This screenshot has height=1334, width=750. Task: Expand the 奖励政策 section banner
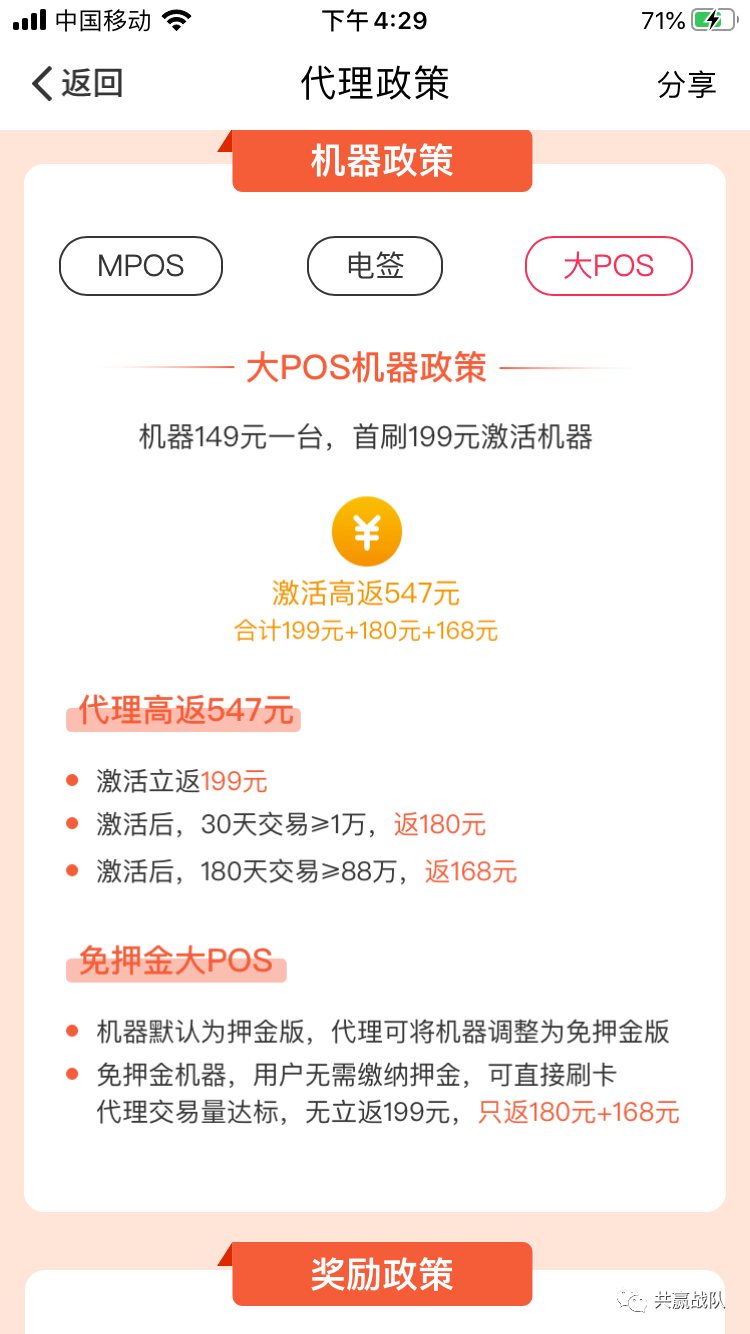(382, 1274)
